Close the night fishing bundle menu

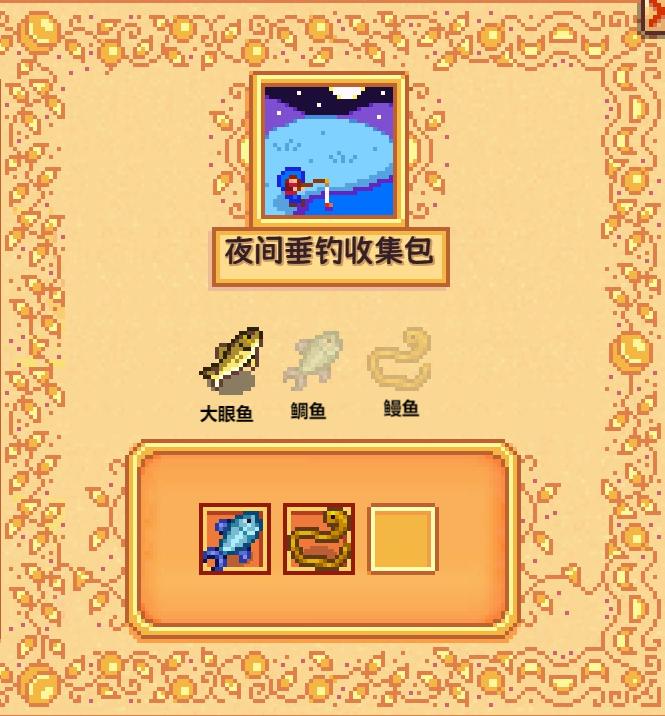pos(655,12)
